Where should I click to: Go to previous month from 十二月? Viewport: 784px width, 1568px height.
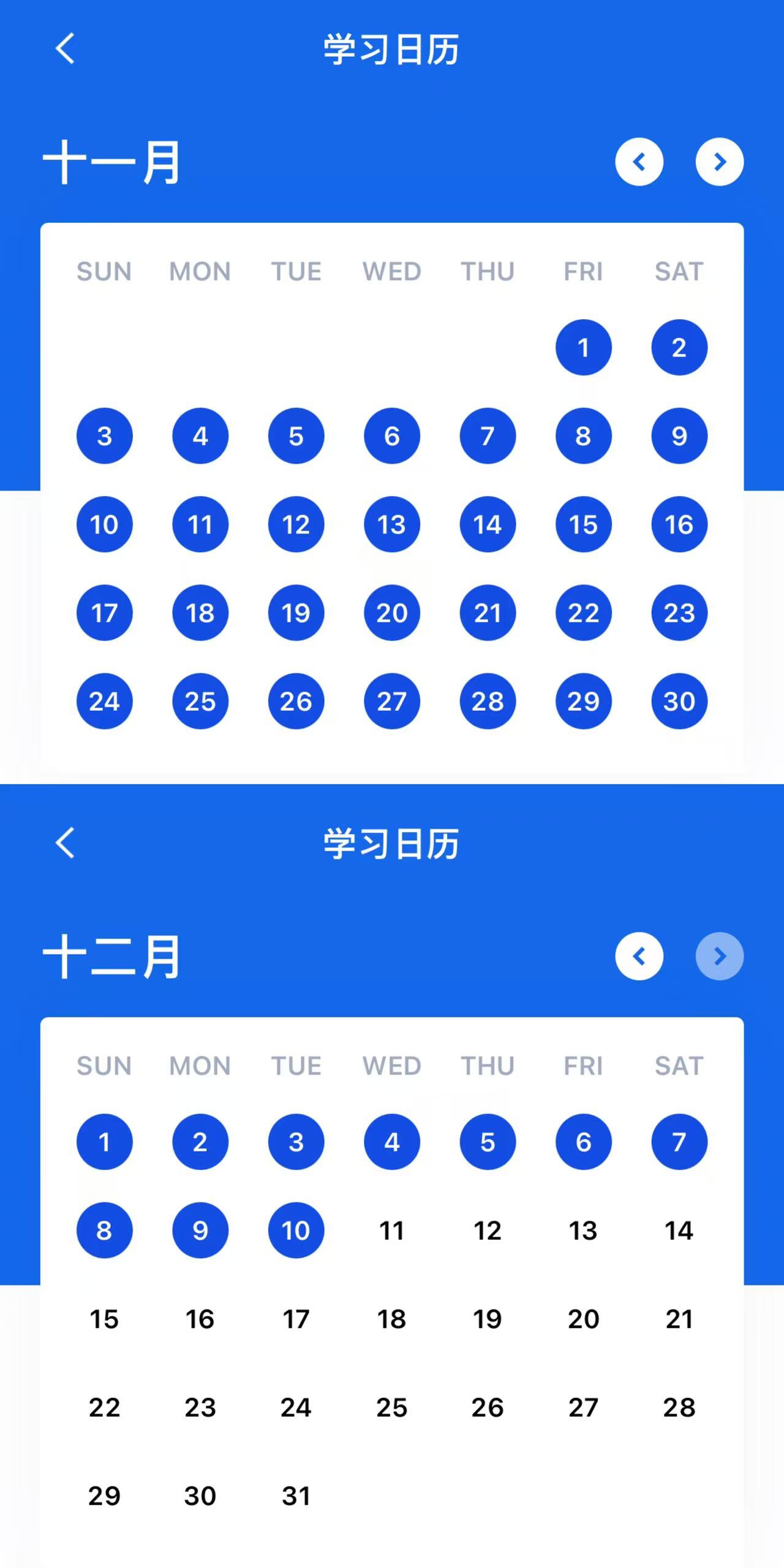(x=639, y=956)
